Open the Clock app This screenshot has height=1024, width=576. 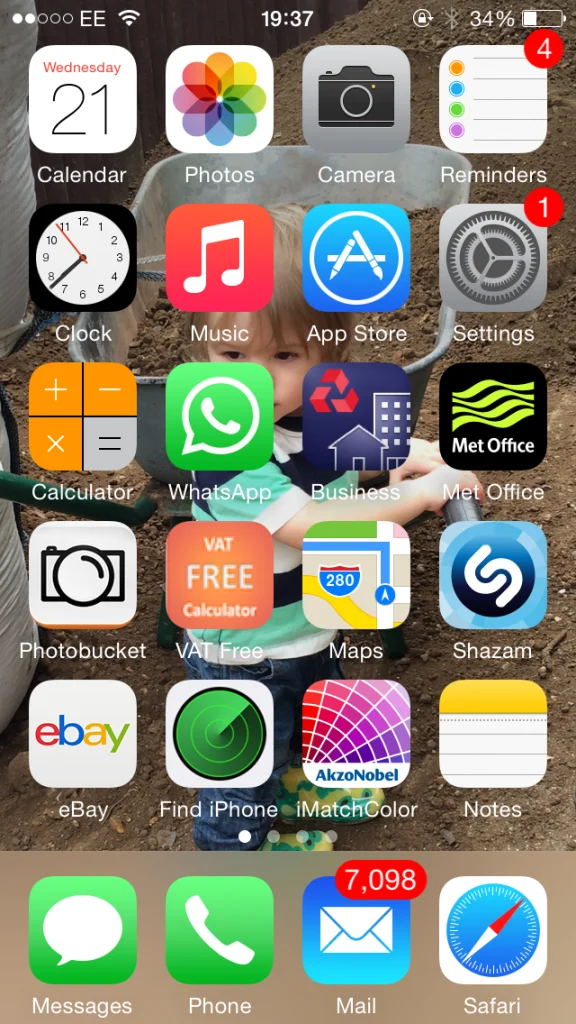82,258
